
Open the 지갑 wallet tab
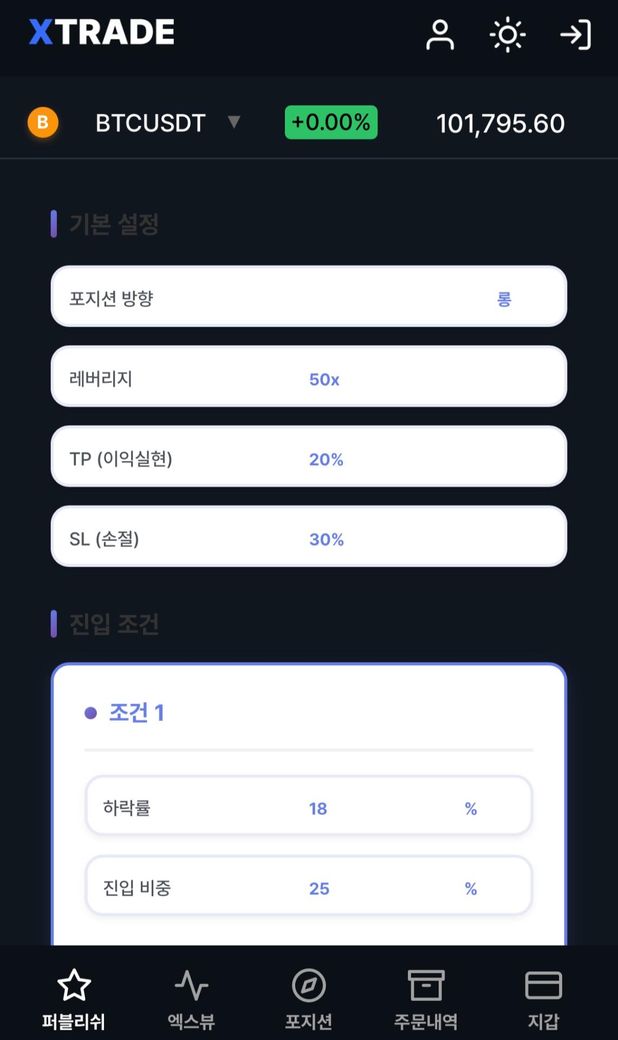[543, 999]
